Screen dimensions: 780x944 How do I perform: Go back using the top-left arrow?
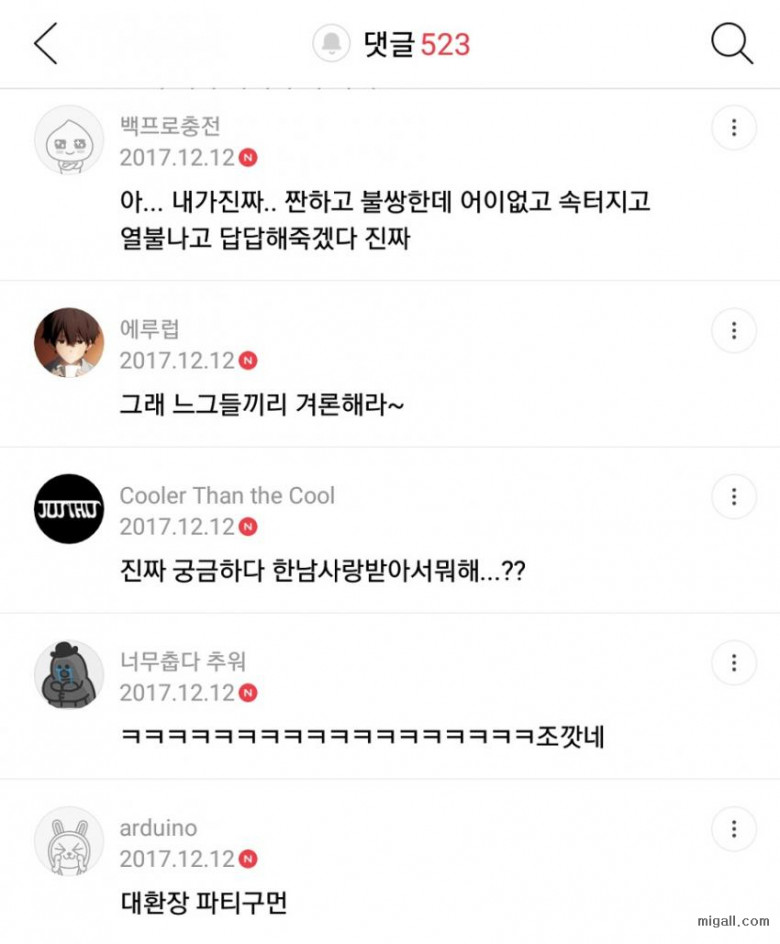click(46, 43)
